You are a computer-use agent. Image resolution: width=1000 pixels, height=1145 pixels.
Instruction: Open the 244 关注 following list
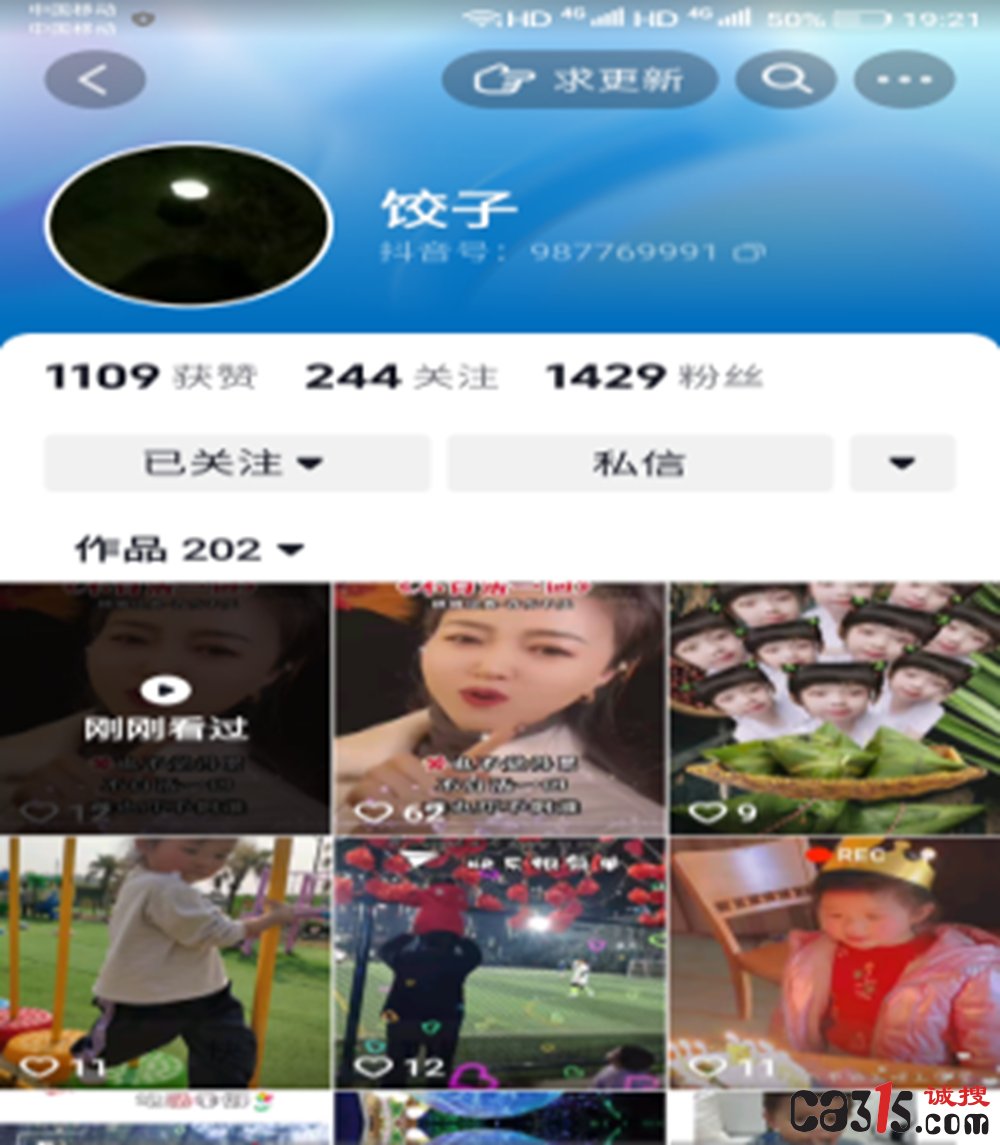pos(400,377)
